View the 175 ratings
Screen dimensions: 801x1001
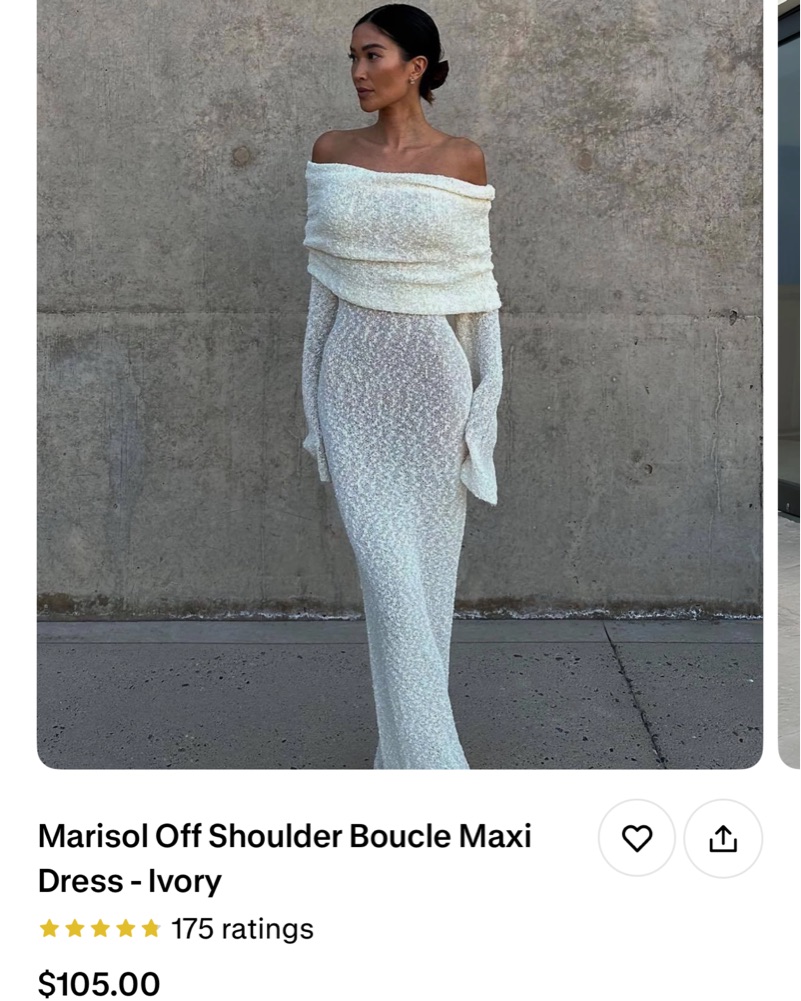(x=241, y=928)
